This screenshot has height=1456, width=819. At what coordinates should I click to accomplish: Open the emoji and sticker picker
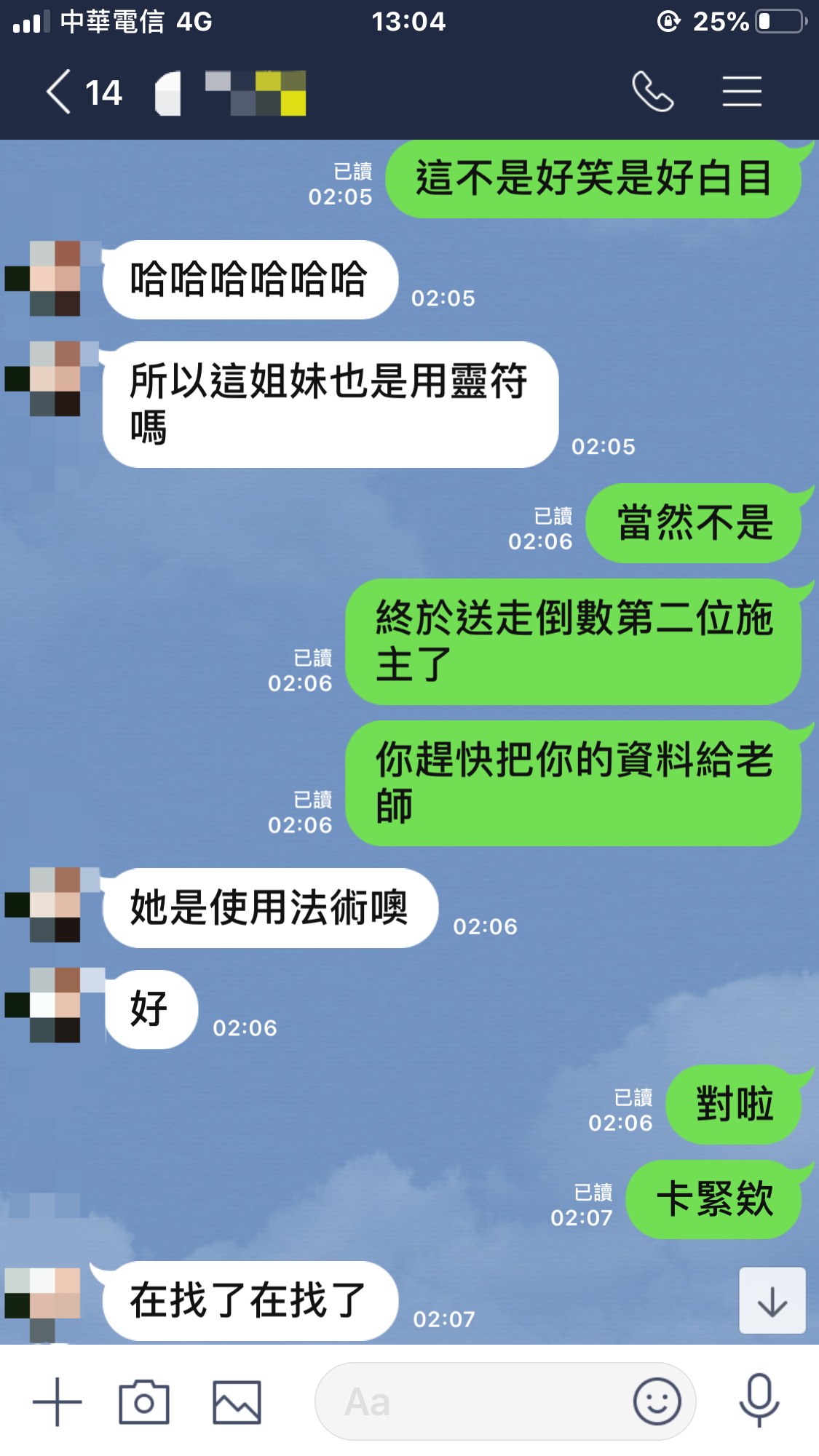pyautogui.click(x=657, y=1401)
